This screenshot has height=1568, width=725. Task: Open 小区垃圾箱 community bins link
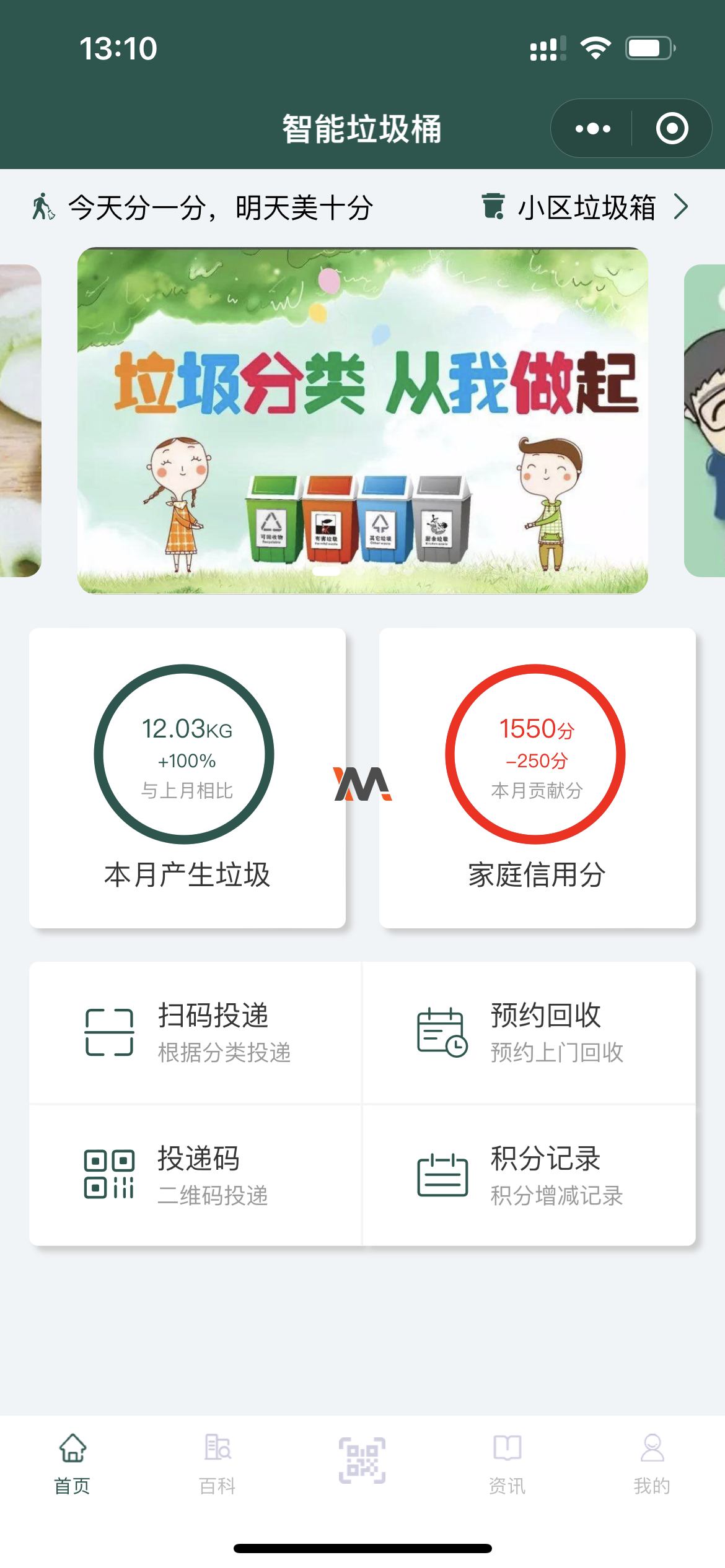click(585, 207)
